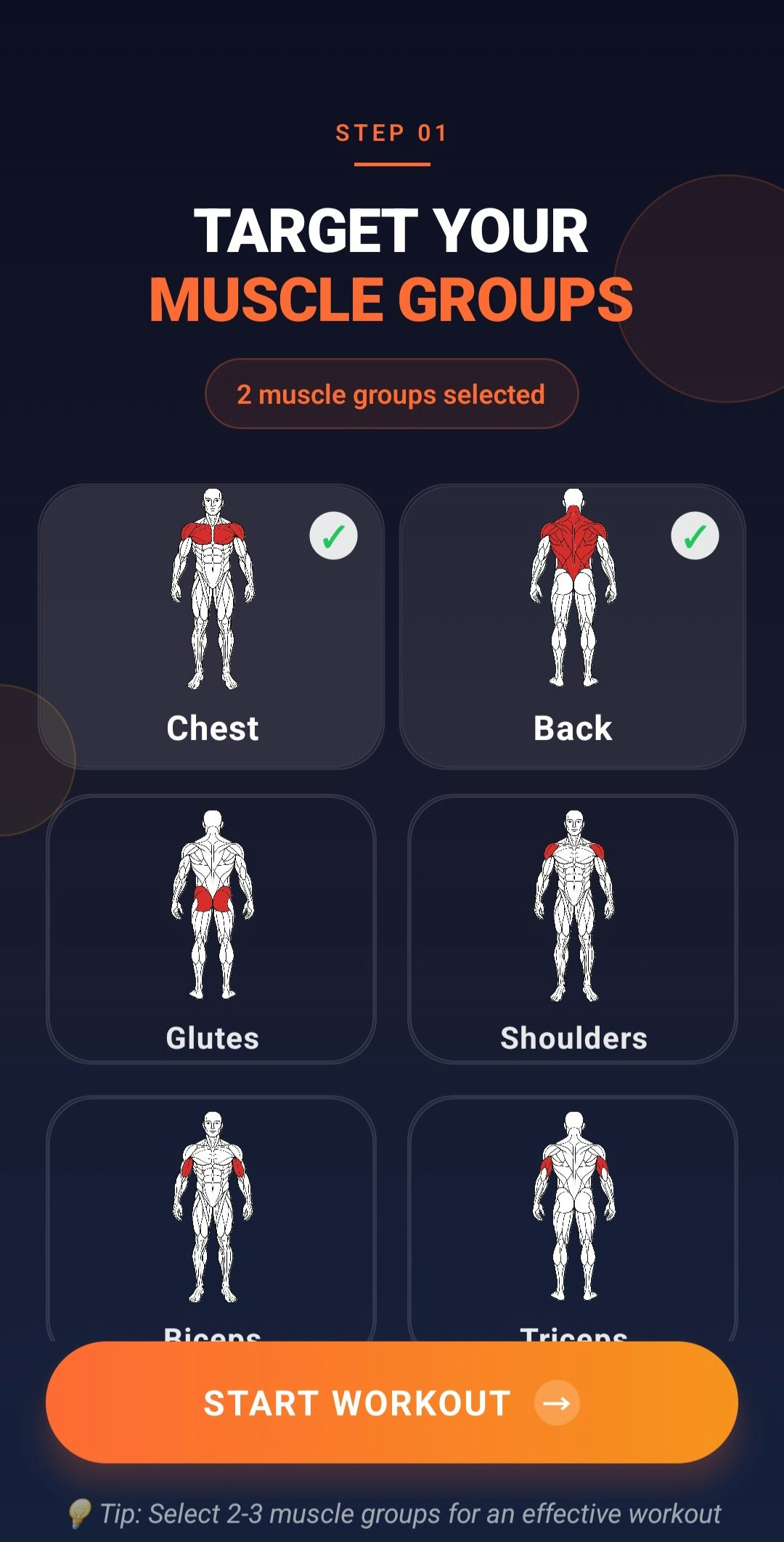Tap the Start Workout button
Viewport: 784px width, 1542px height.
point(392,1402)
